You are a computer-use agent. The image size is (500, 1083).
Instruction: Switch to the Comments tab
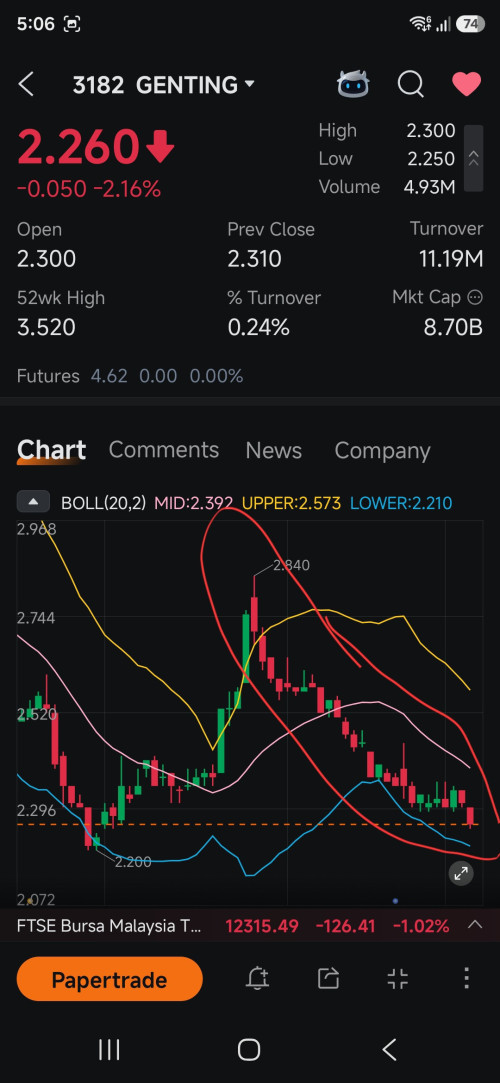point(164,450)
